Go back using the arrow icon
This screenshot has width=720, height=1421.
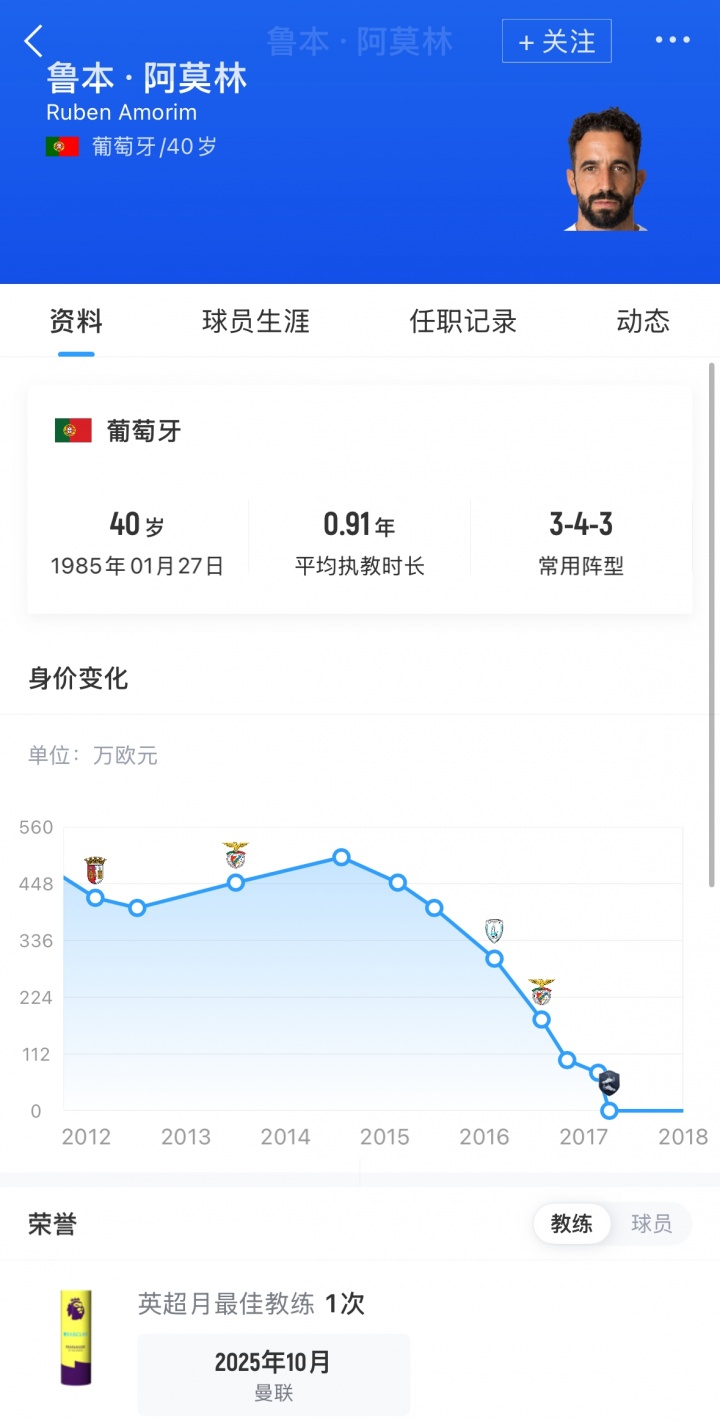34,41
